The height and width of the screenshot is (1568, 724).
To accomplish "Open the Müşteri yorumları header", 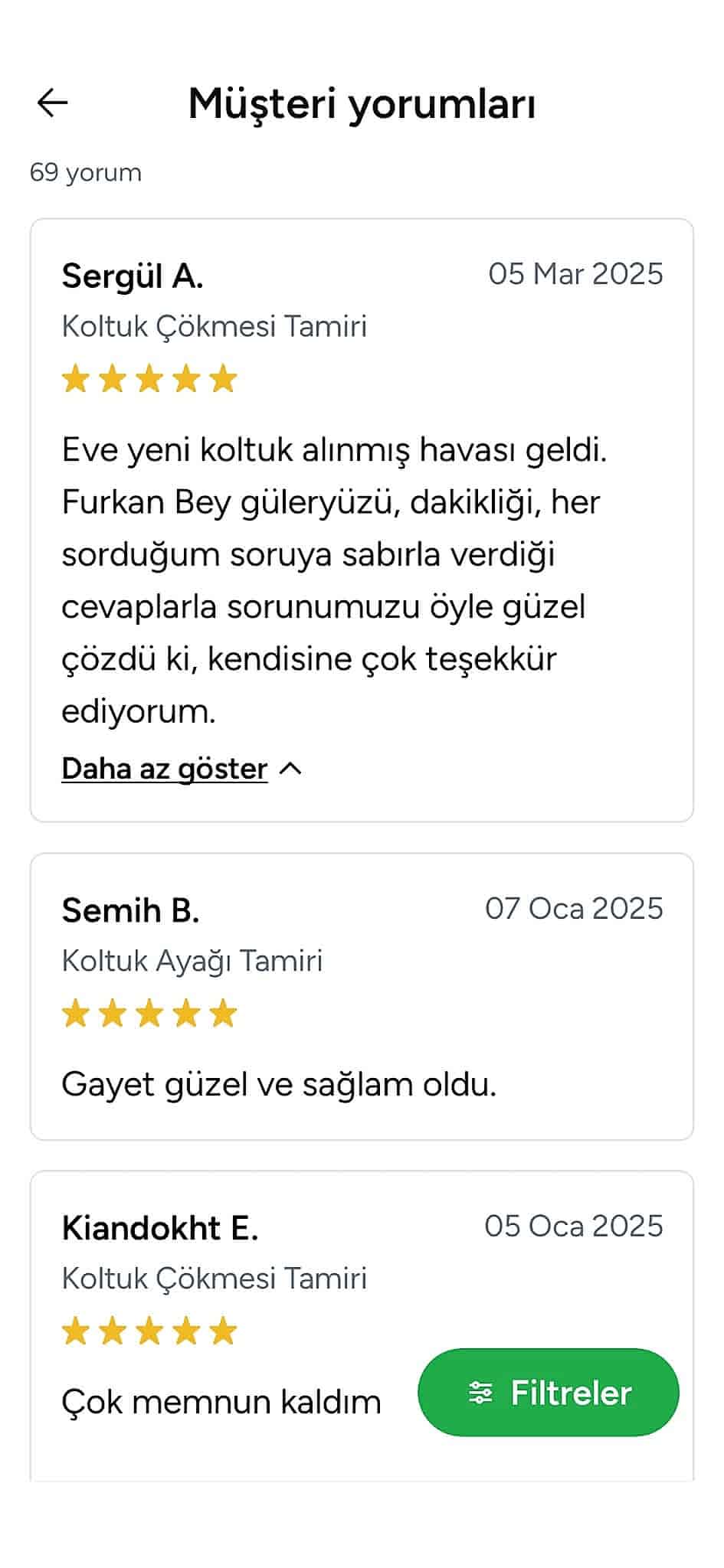I will pyautogui.click(x=362, y=105).
